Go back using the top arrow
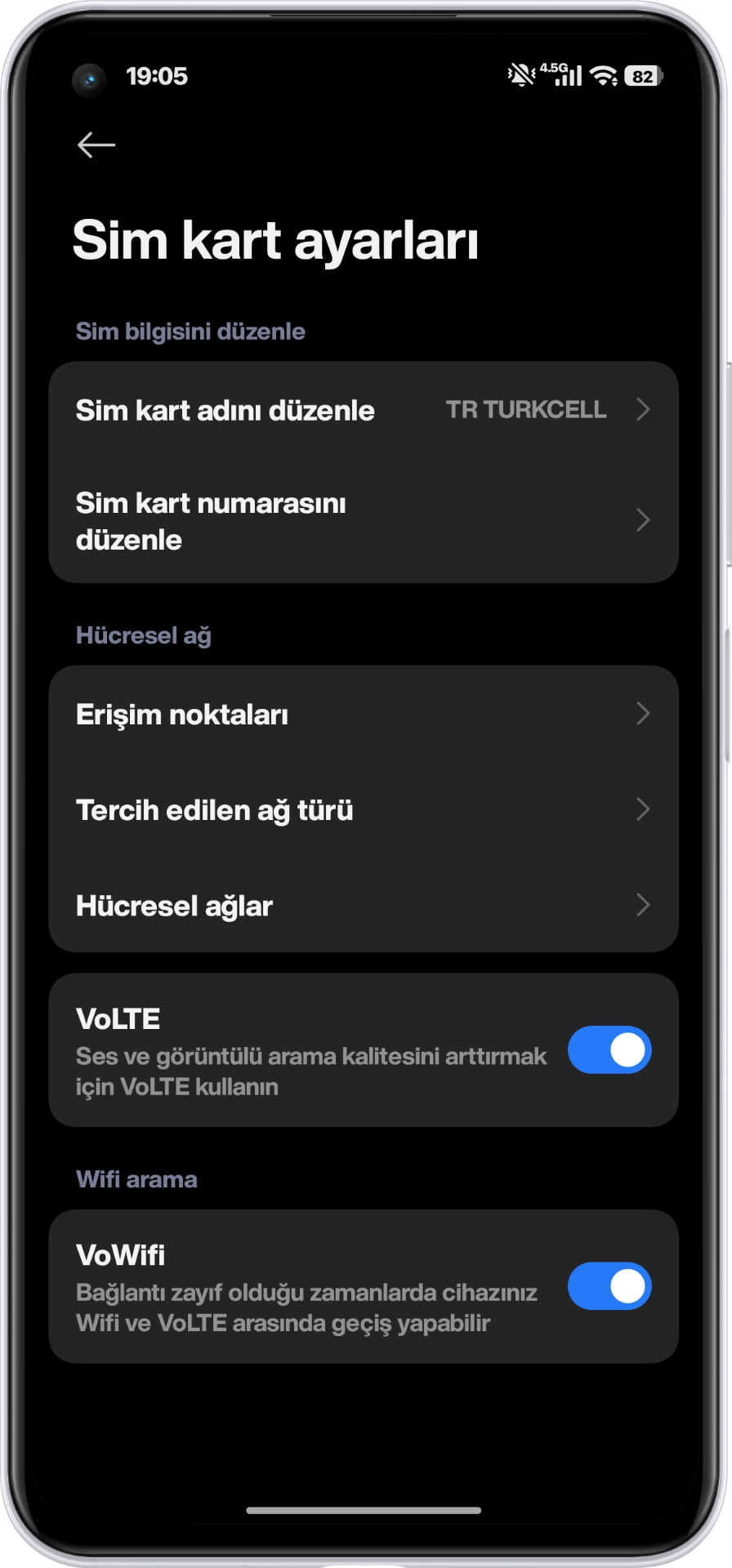Image resolution: width=732 pixels, height=1568 pixels. 96,145
